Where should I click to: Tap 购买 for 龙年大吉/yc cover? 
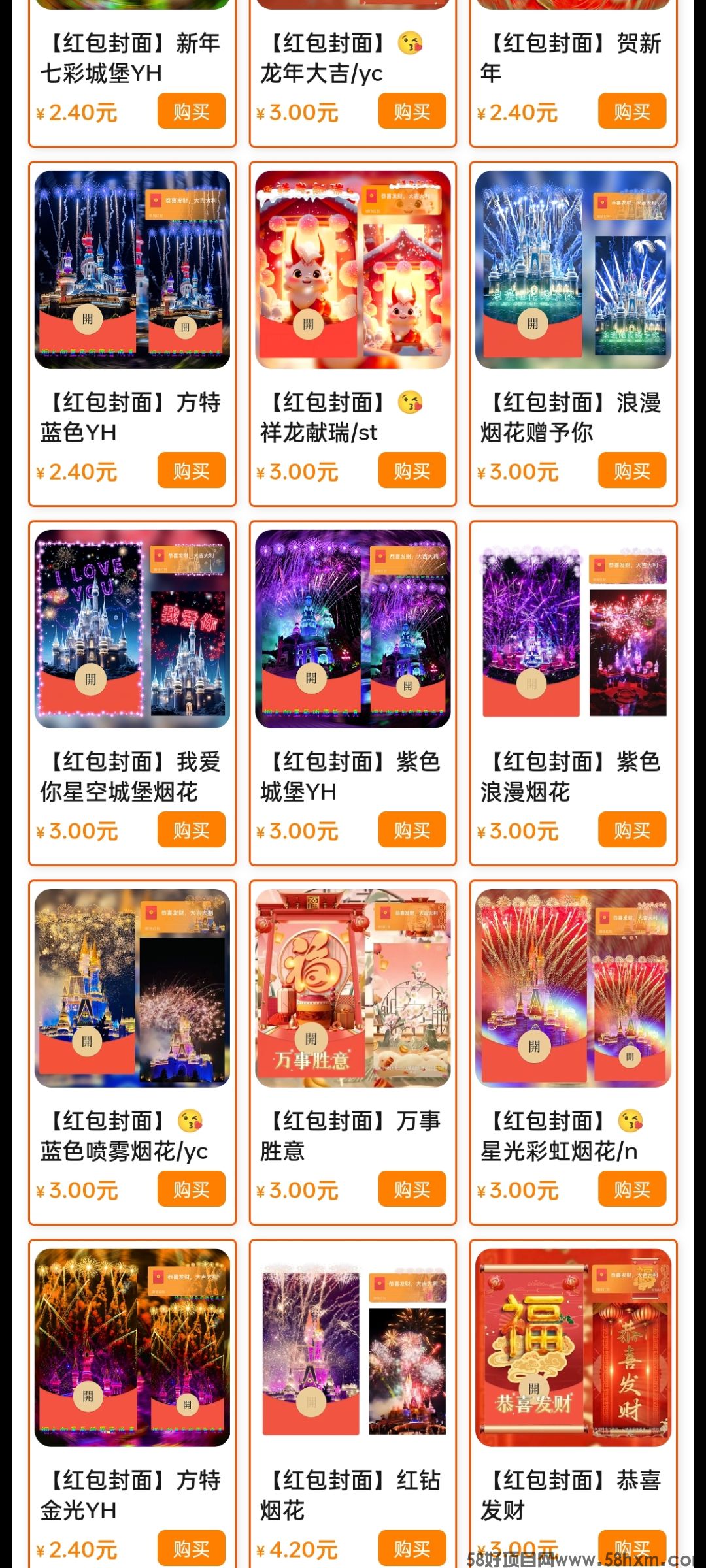coord(412,111)
